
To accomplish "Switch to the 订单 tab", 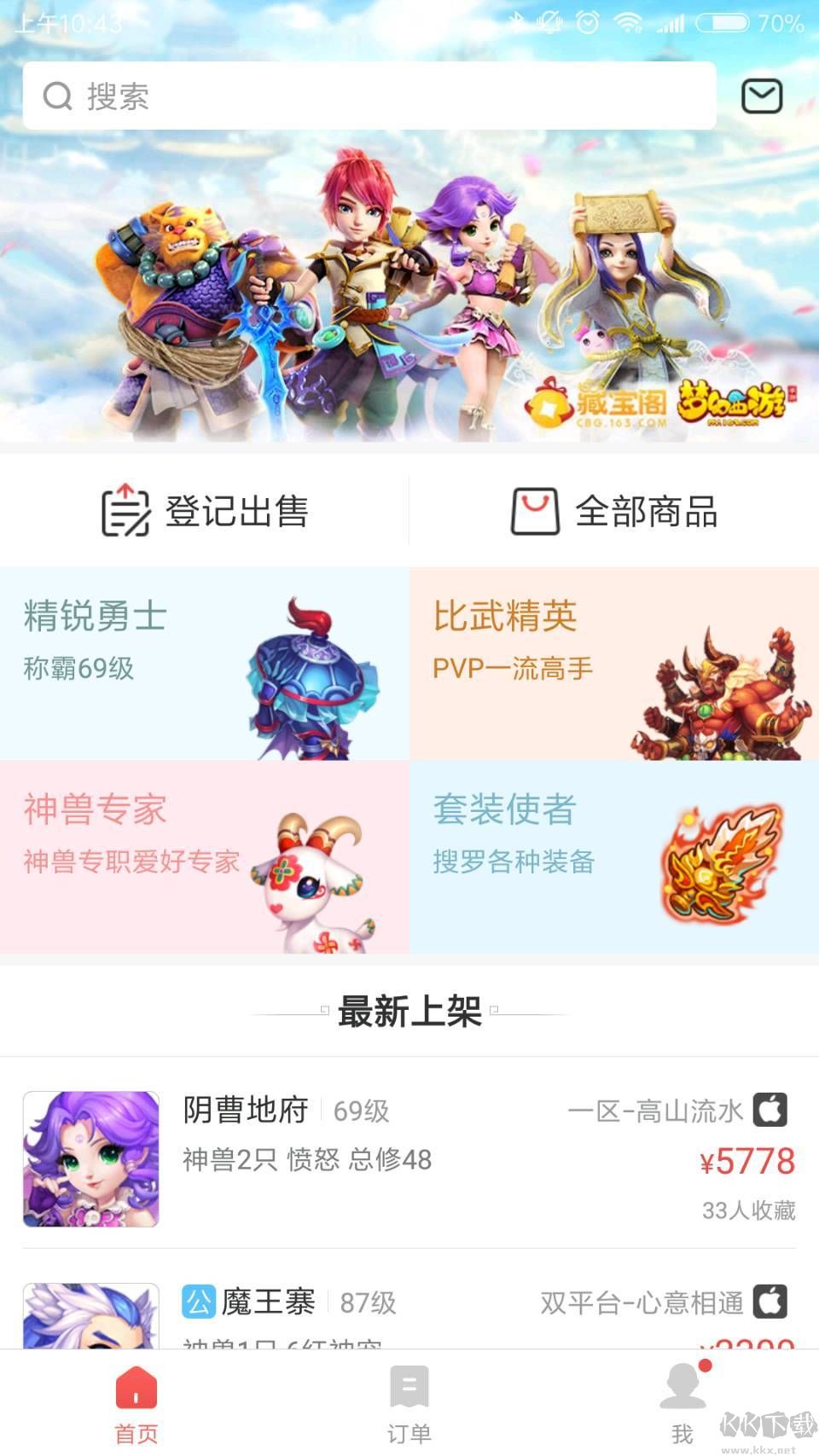I will [x=409, y=1404].
